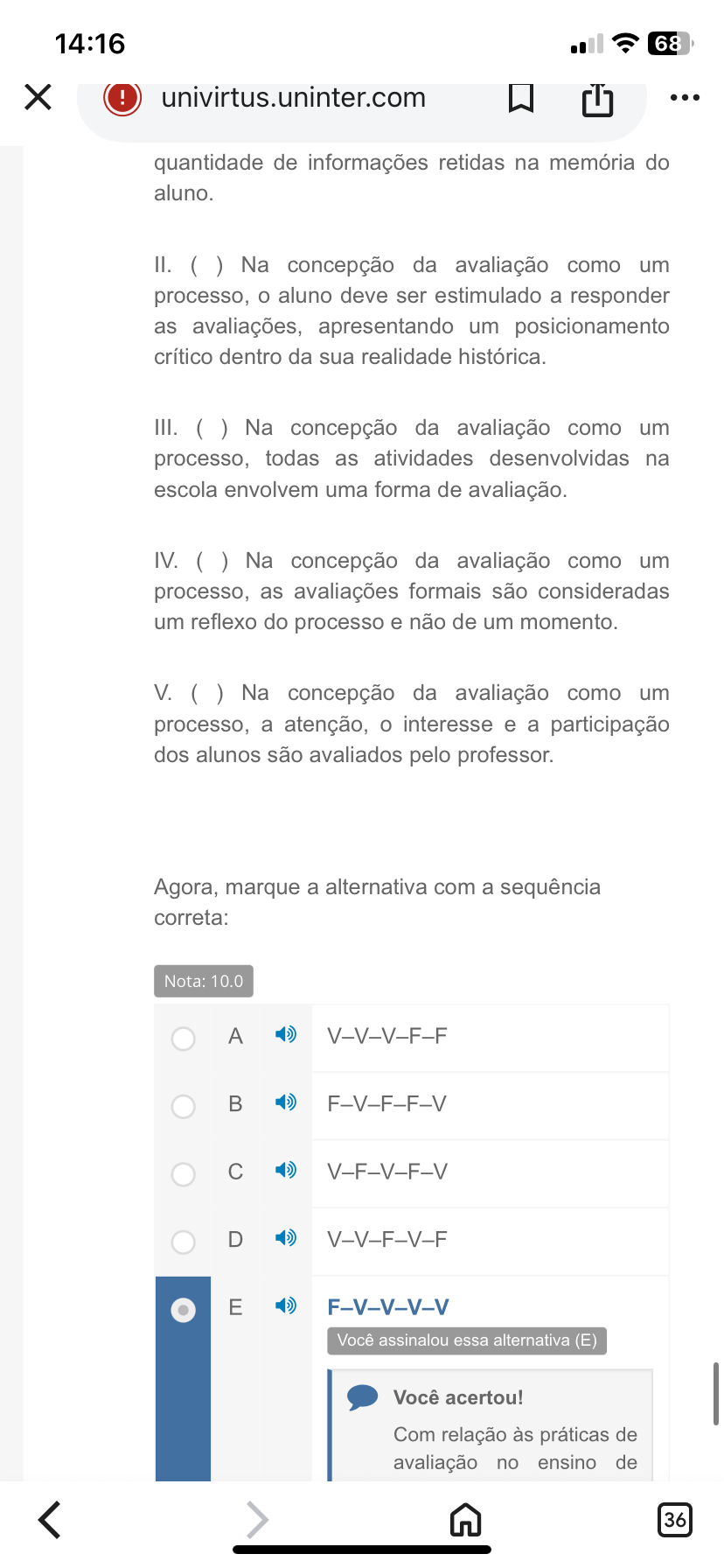Go back to the previous page
724x1568 pixels.
[x=51, y=1519]
